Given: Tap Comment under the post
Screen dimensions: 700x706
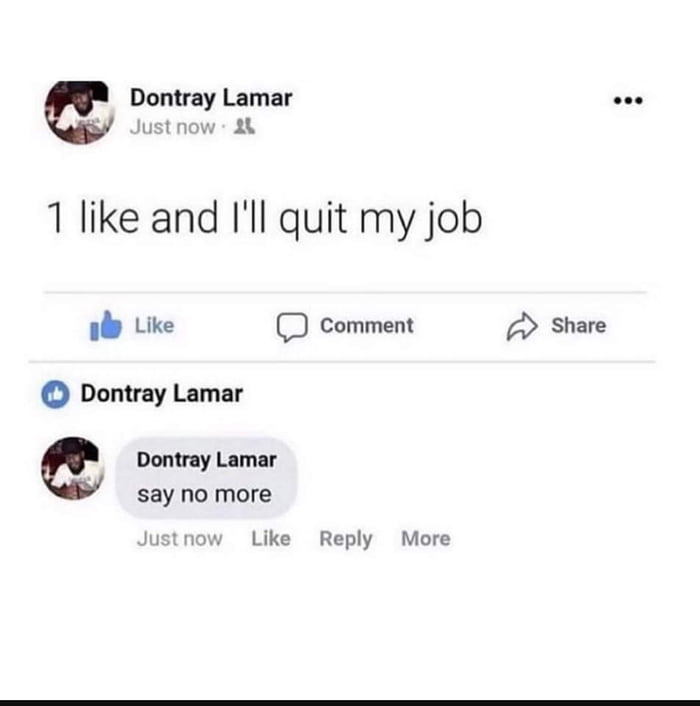Looking at the screenshot, I should [345, 326].
